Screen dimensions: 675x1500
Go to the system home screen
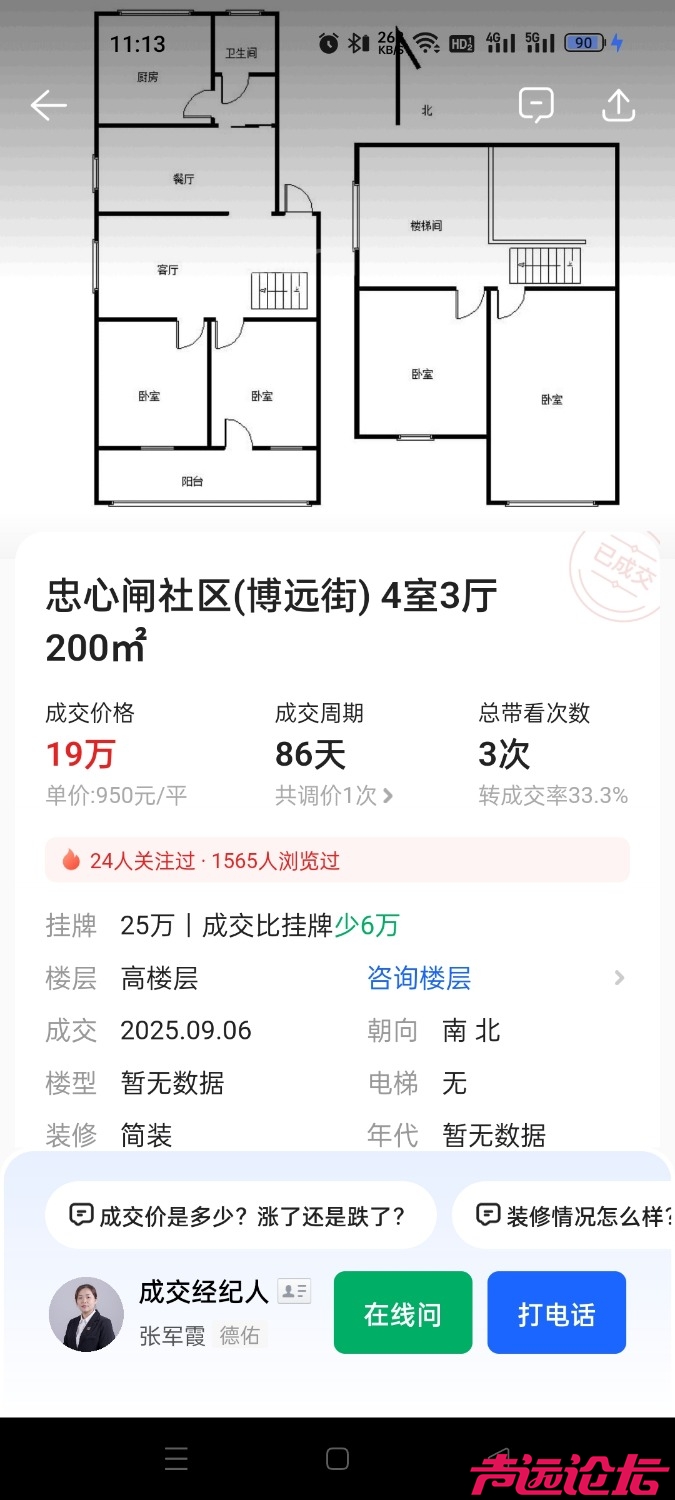click(337, 1459)
